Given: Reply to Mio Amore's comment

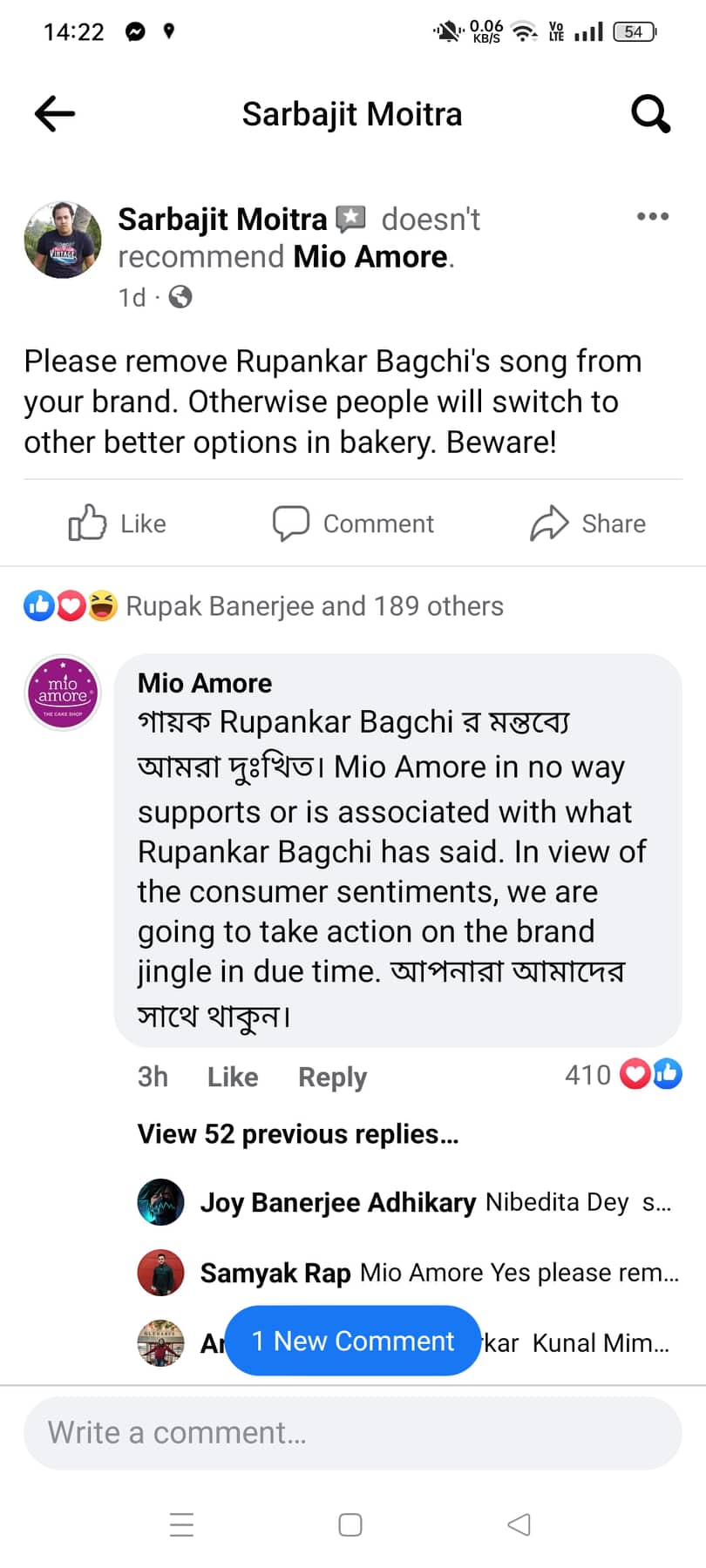Looking at the screenshot, I should pyautogui.click(x=332, y=1078).
